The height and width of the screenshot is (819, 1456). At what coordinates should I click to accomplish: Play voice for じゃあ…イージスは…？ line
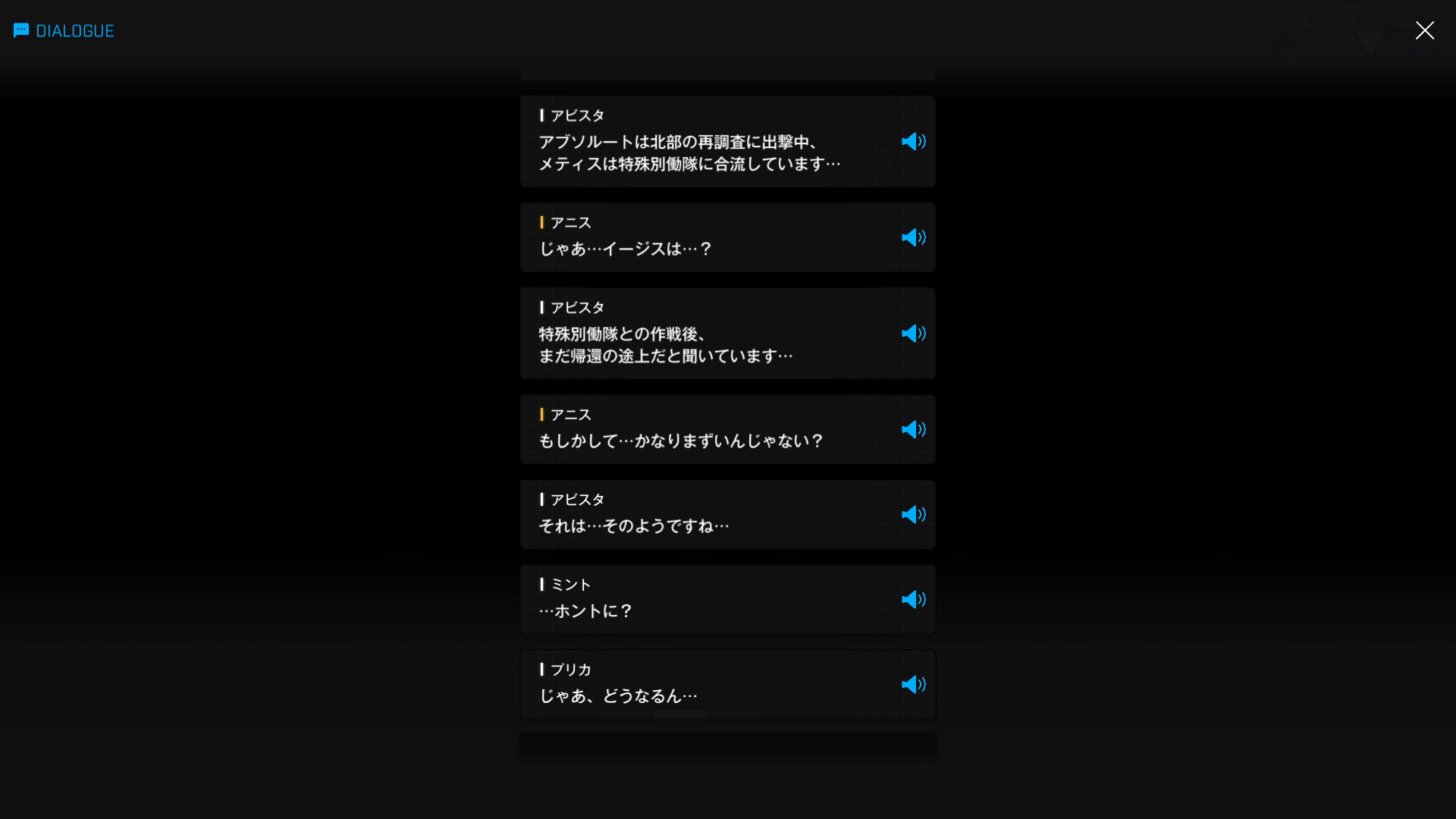[x=913, y=237]
